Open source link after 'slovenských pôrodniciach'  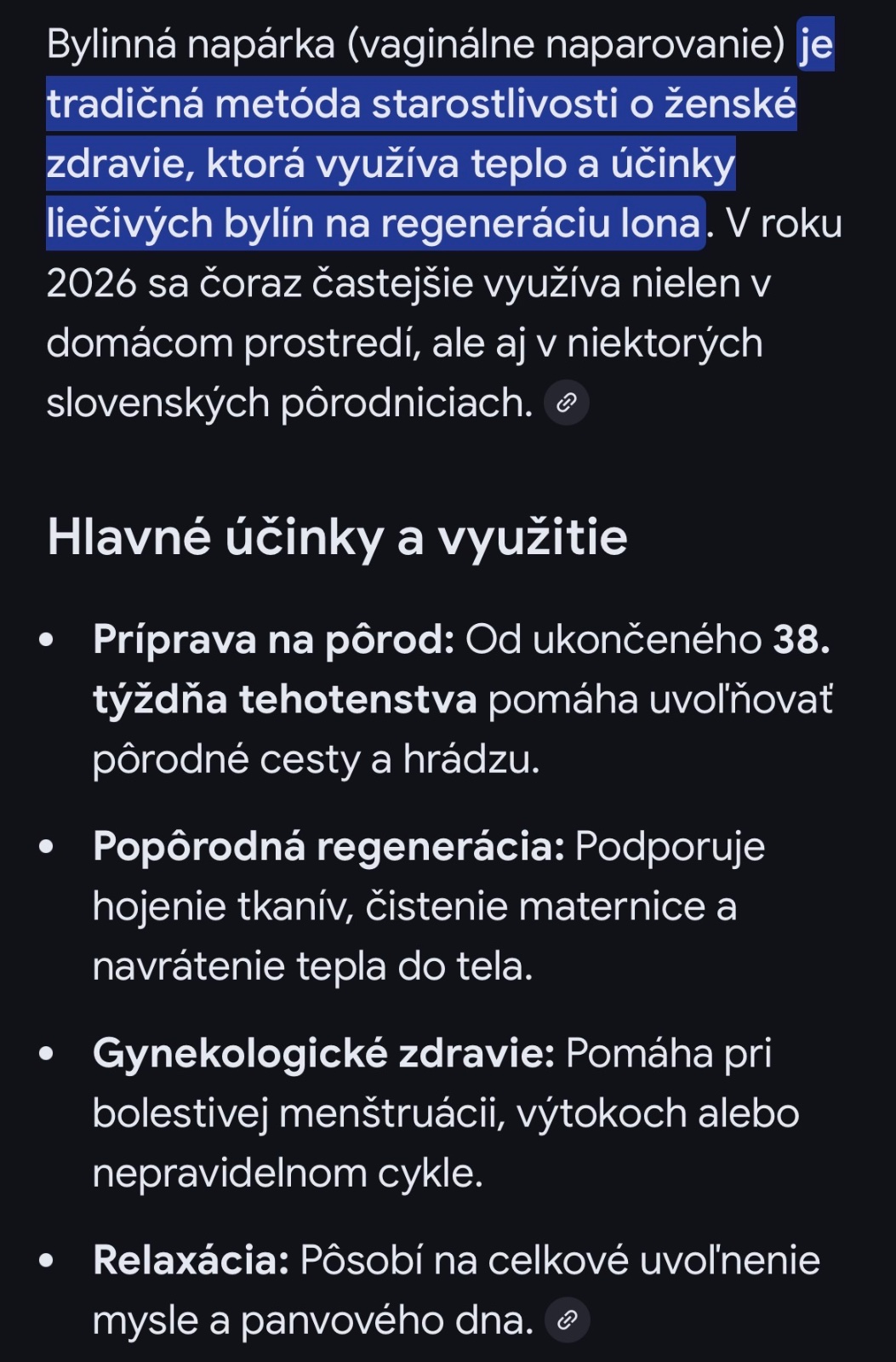(x=567, y=403)
